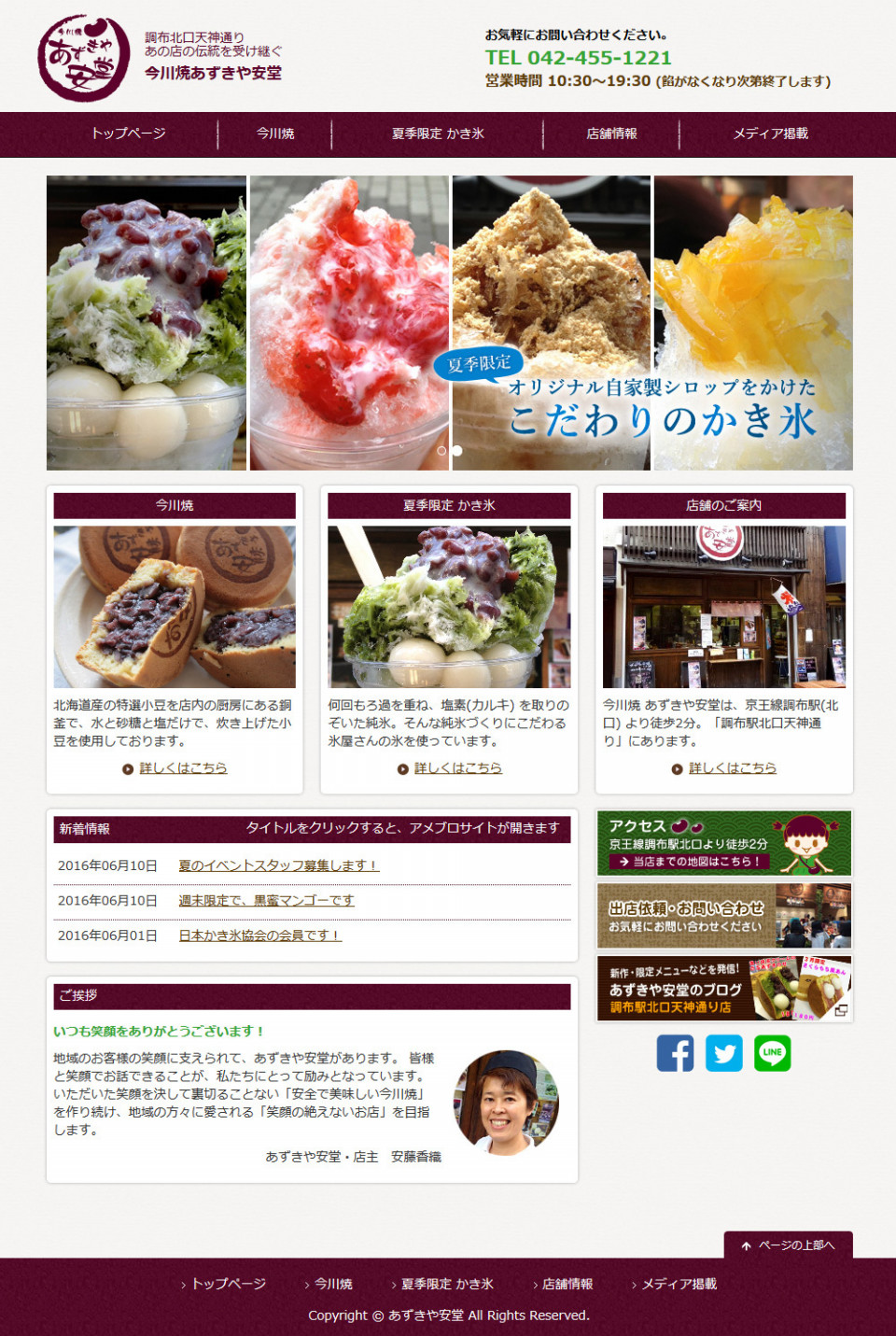Open the トップページ tab in the top nav
The width and height of the screenshot is (896, 1336).
(x=129, y=134)
